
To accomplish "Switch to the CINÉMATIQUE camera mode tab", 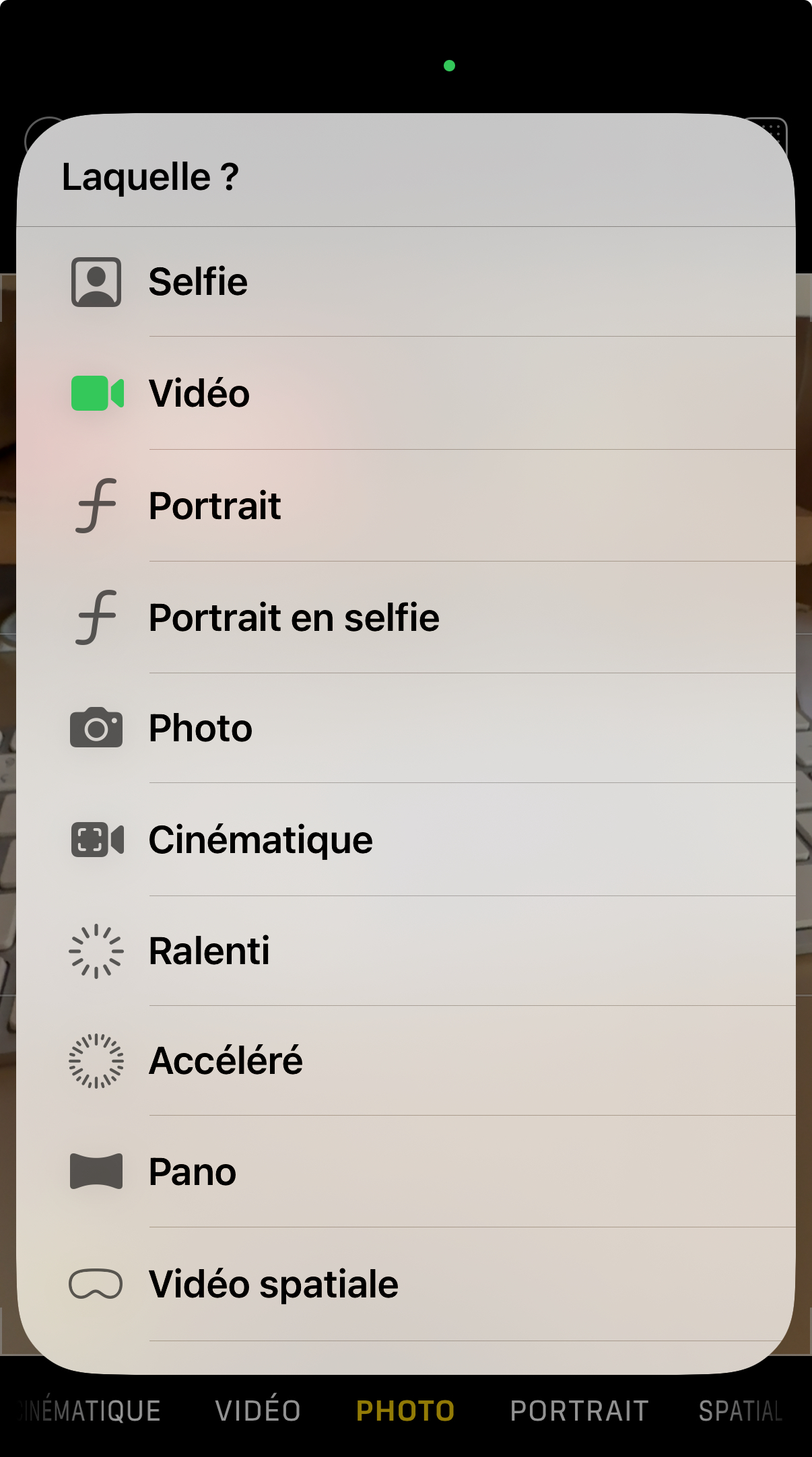I will pos(91,1411).
